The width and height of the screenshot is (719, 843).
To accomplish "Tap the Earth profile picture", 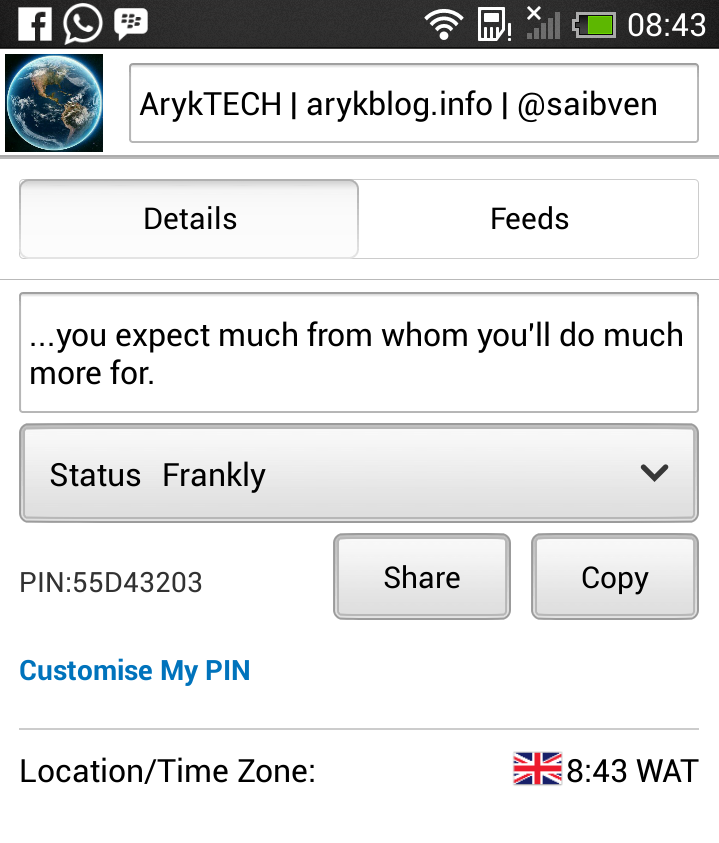I will click(54, 103).
